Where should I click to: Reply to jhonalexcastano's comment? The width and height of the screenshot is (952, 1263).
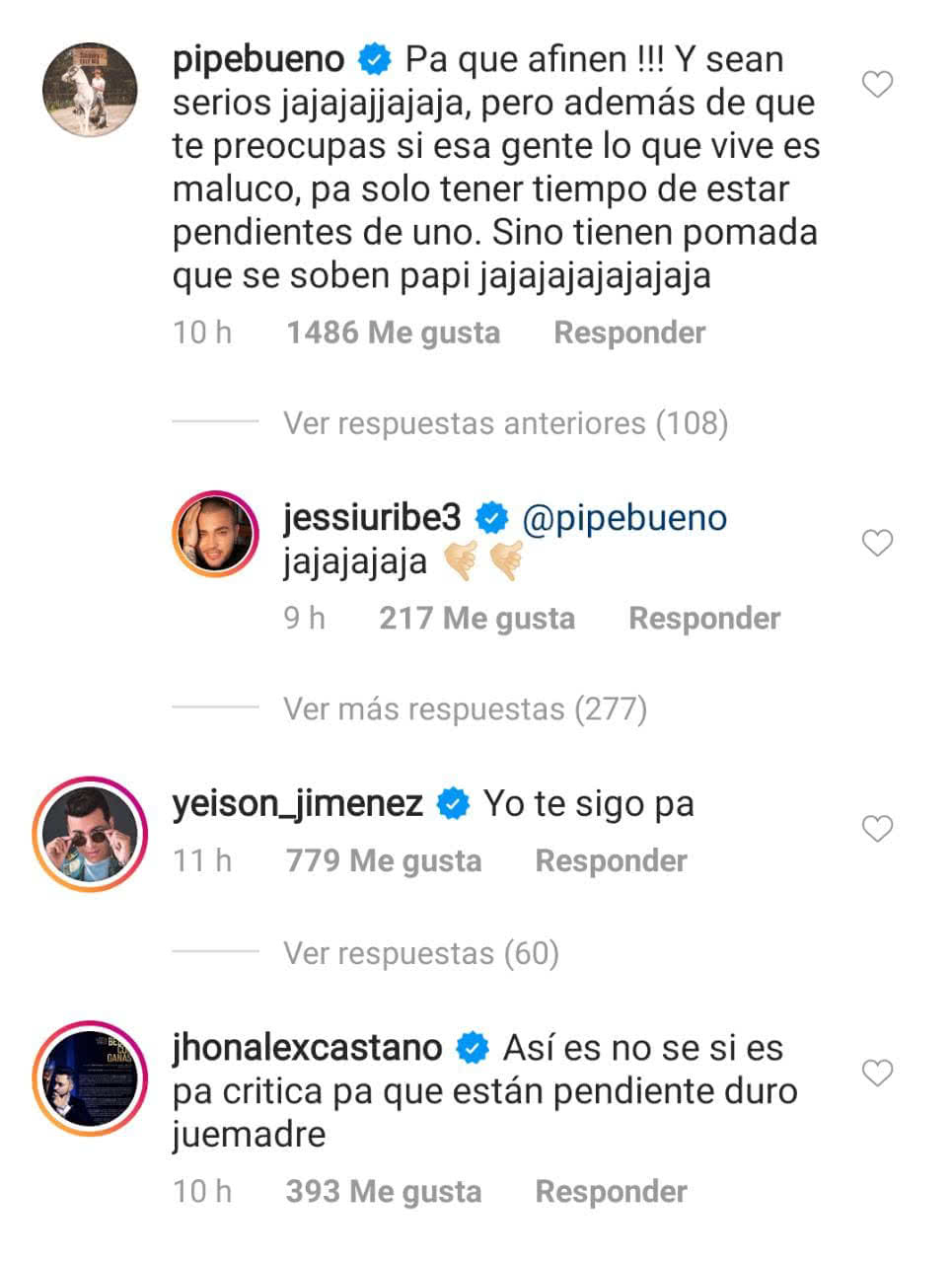611,1192
